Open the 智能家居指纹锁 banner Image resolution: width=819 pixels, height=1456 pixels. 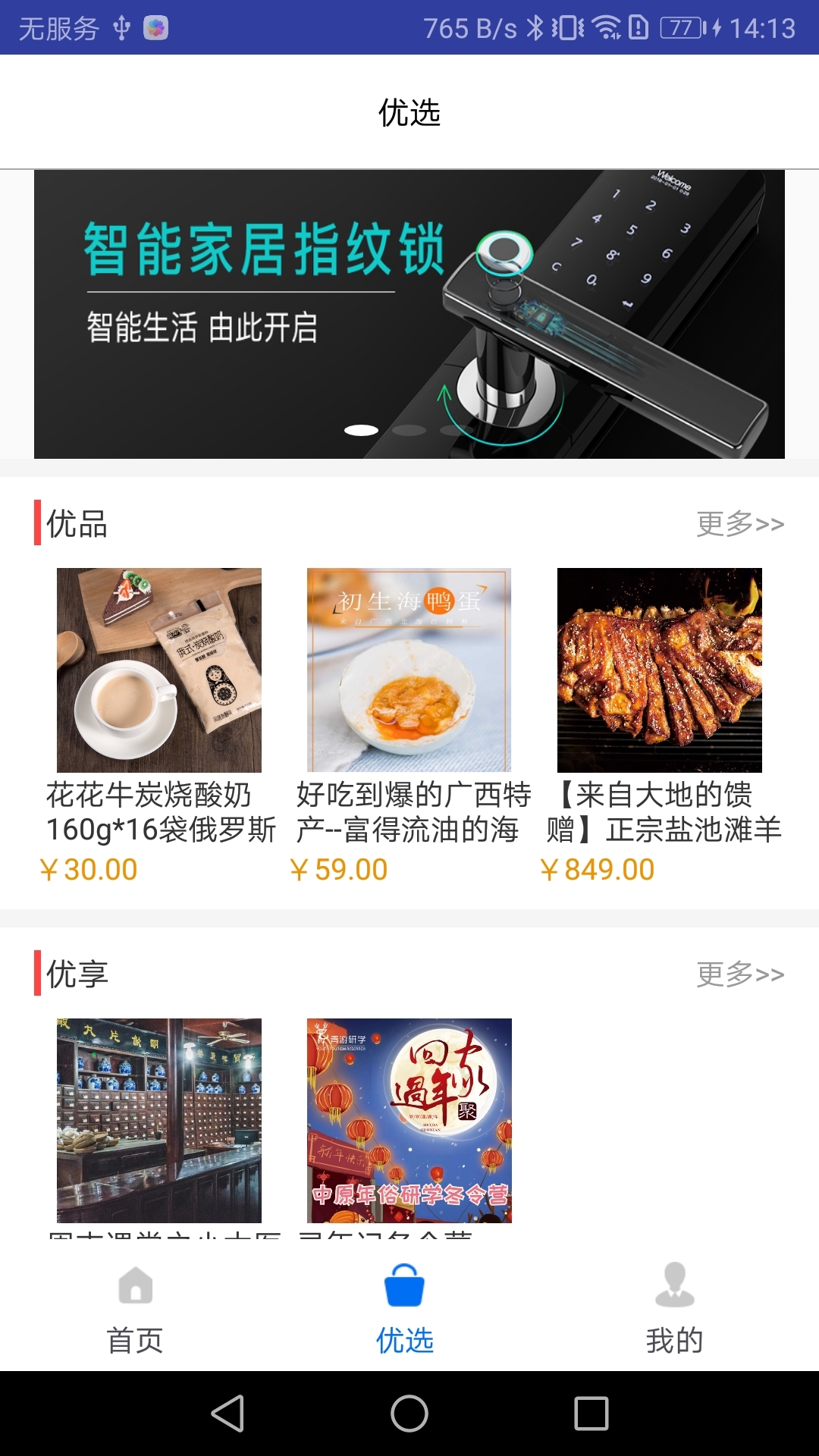(x=409, y=312)
